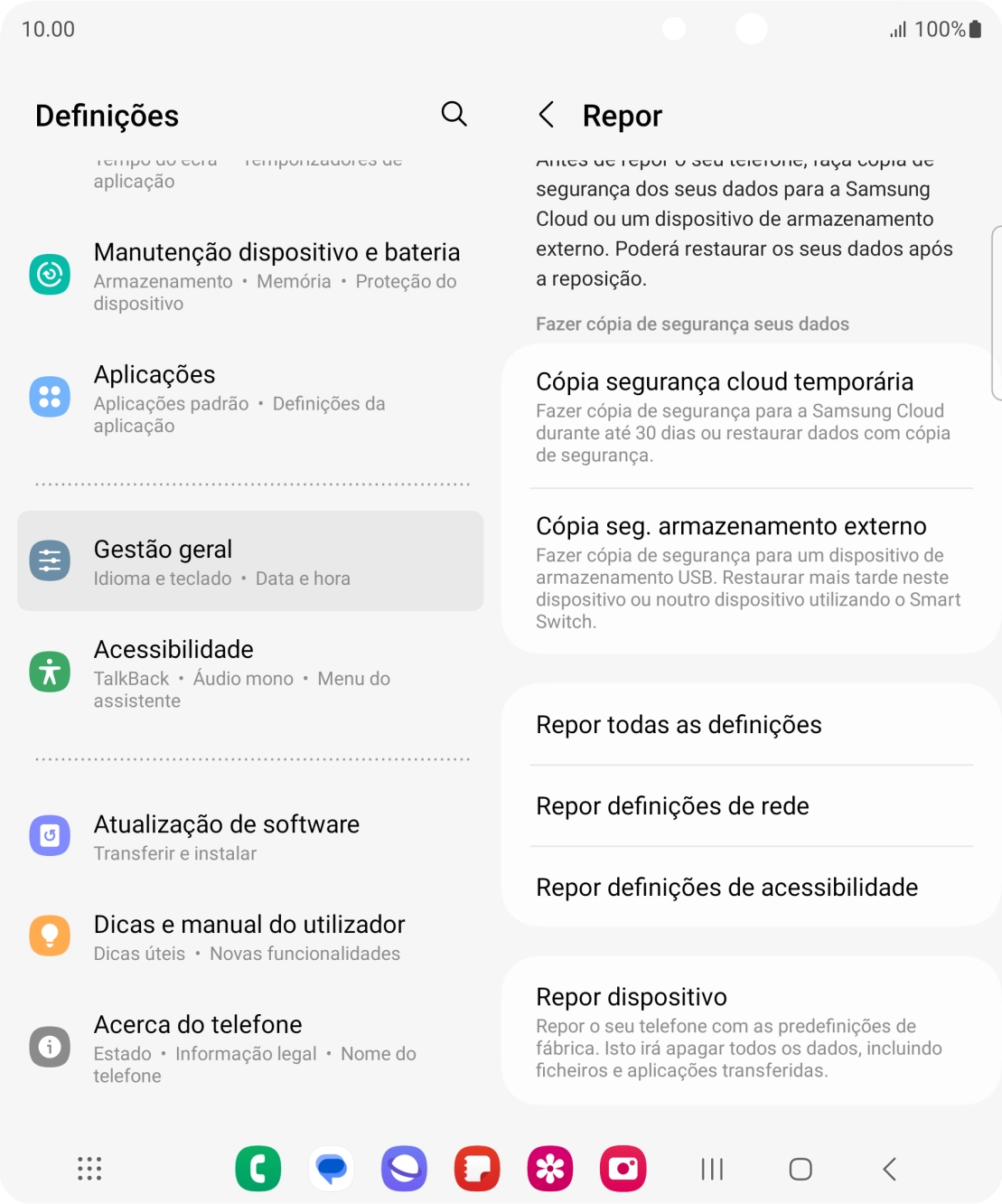Screen dimensions: 1002x1204
Task: Select Repor definições de acessibilidade
Action: [726, 887]
